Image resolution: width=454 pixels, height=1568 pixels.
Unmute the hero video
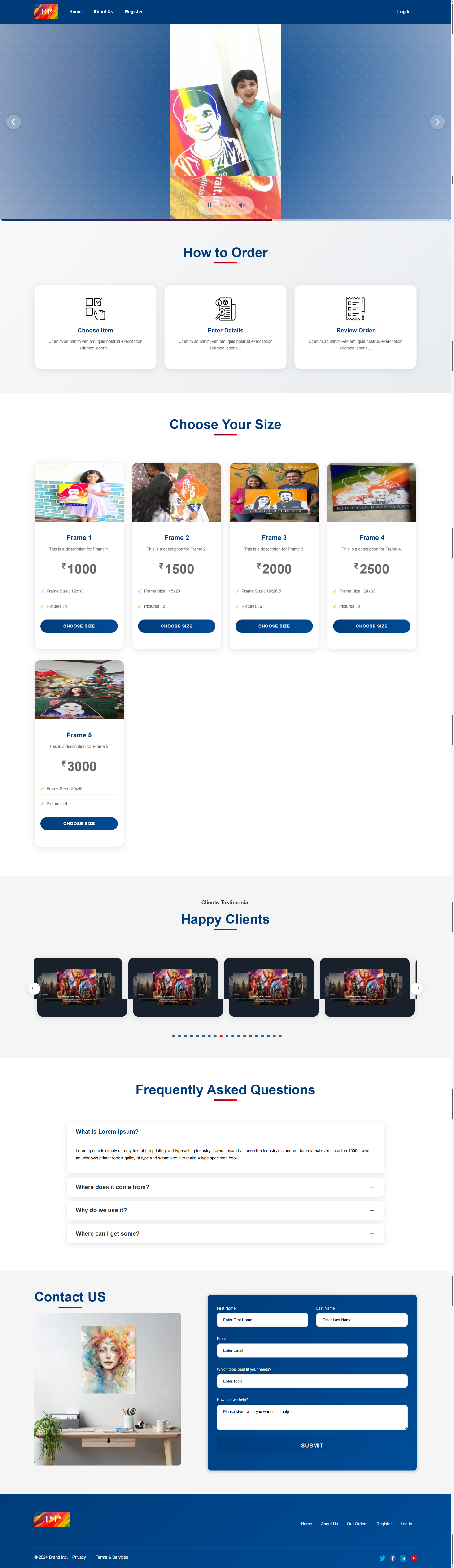[x=242, y=205]
